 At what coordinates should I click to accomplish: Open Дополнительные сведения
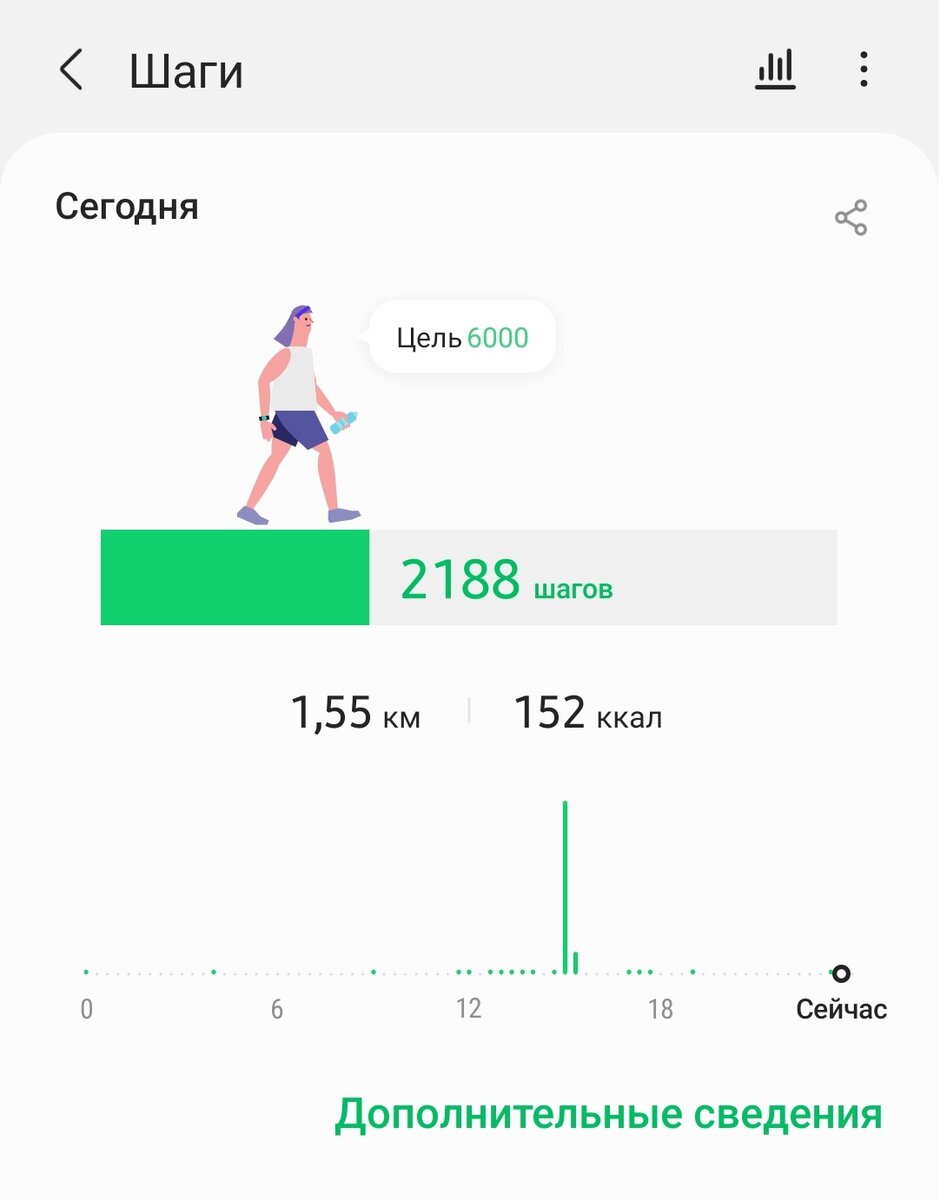608,1114
